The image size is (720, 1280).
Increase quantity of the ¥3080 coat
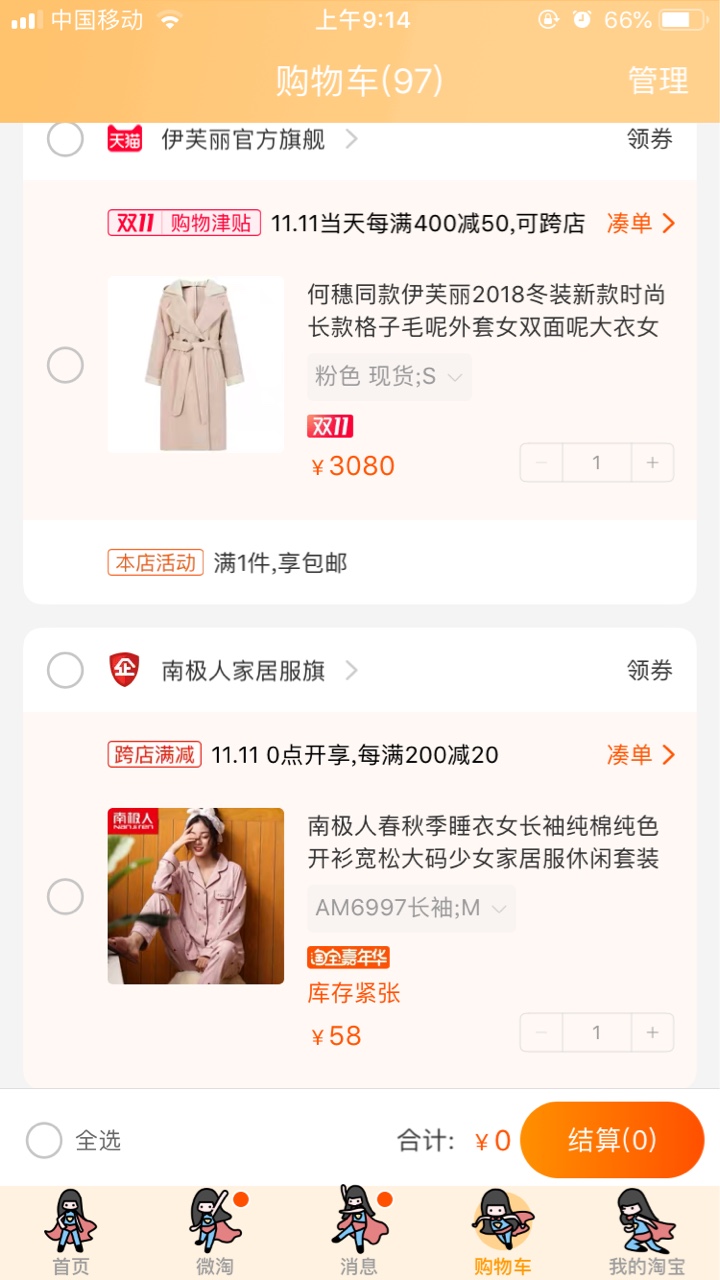click(653, 463)
